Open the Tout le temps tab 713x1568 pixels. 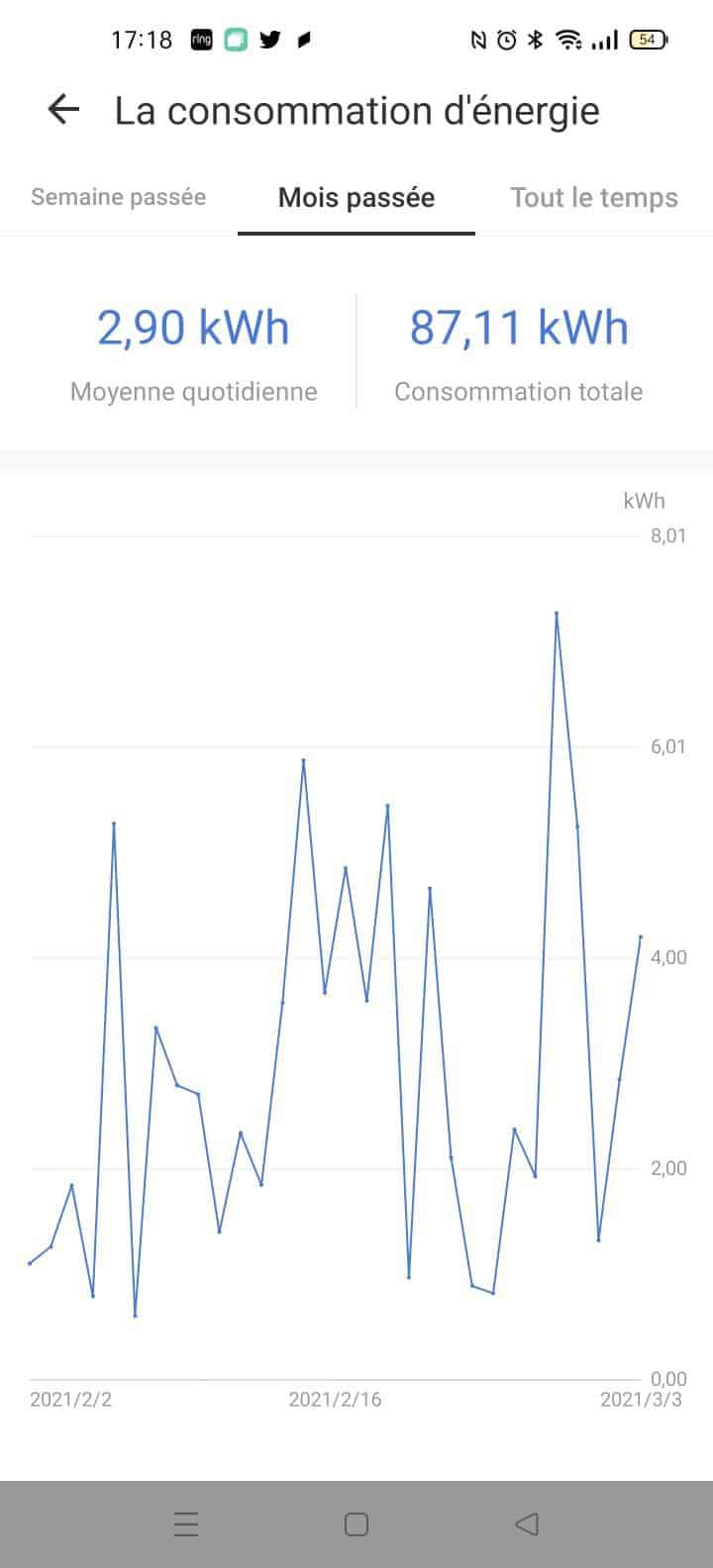tap(594, 197)
